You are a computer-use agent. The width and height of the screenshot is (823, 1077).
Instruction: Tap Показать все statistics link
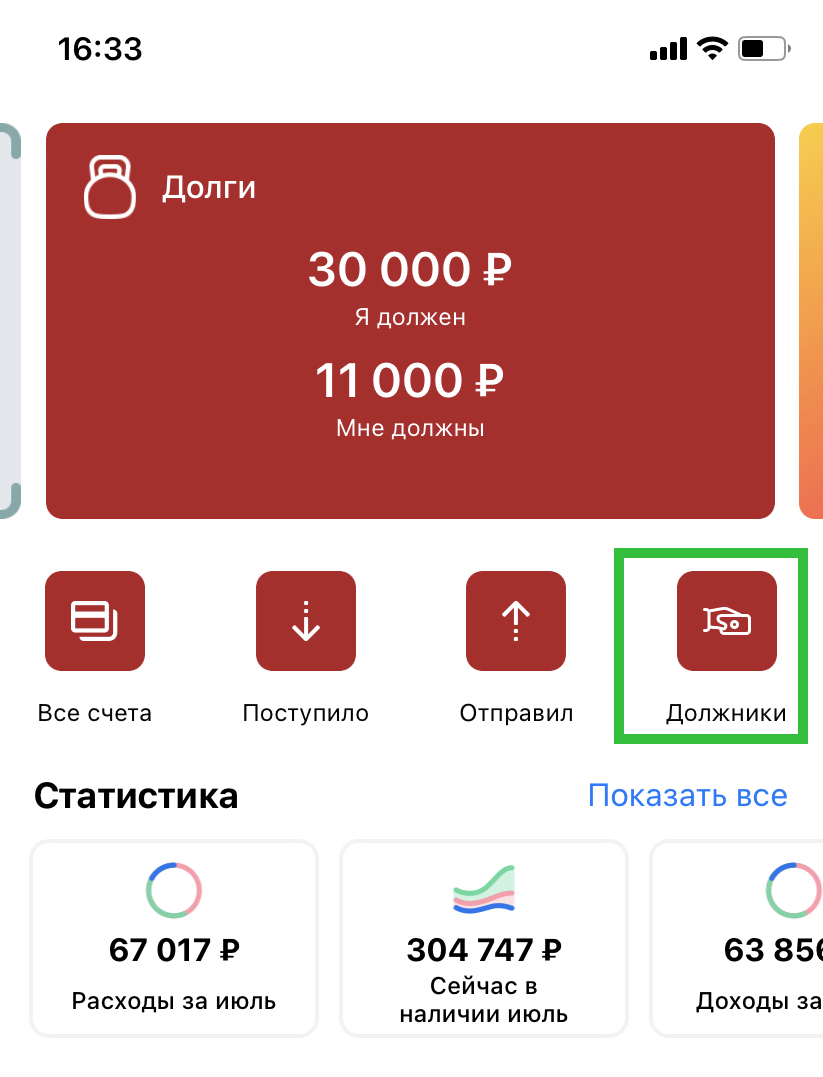pyautogui.click(x=687, y=796)
